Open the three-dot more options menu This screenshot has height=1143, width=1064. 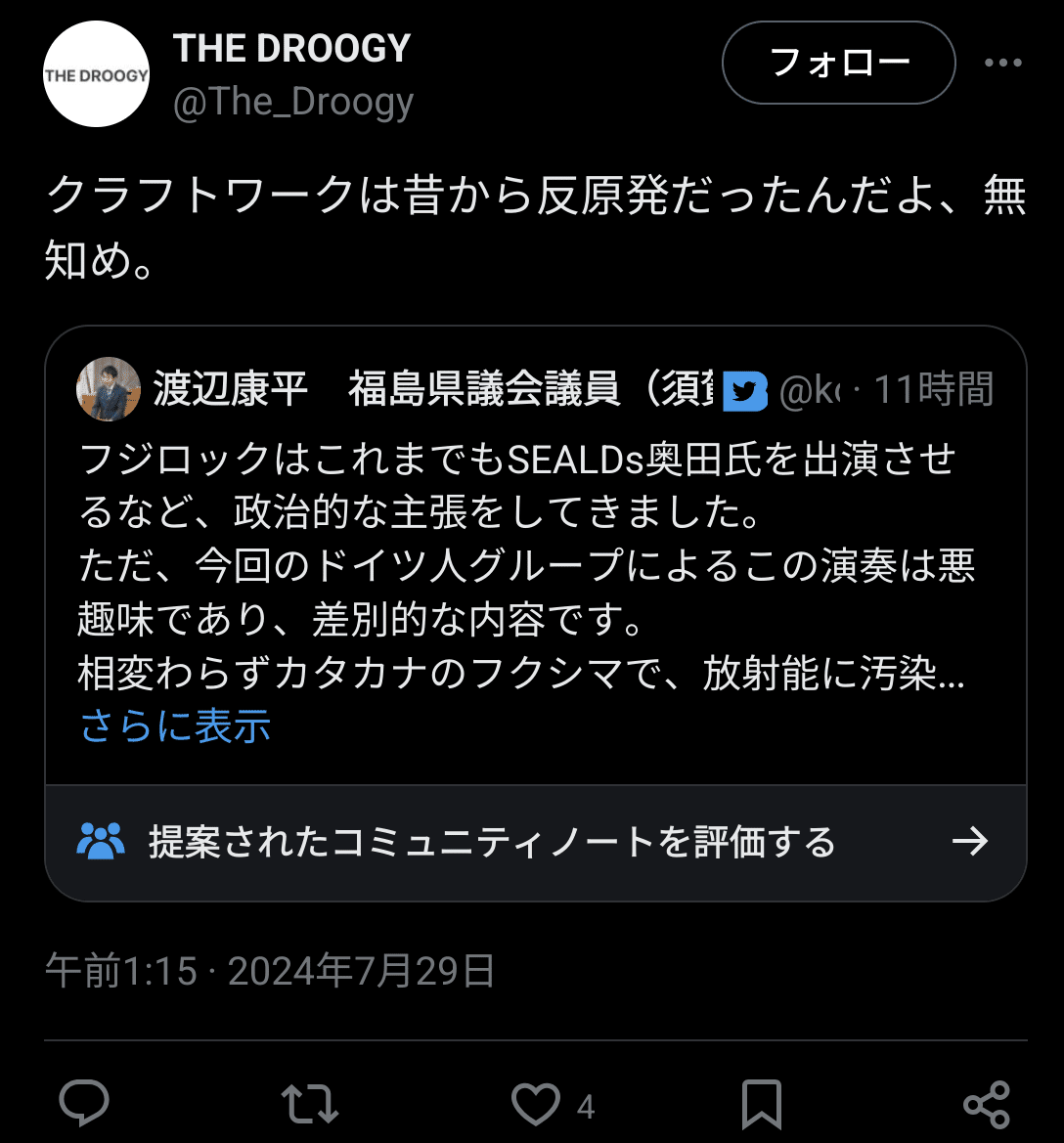tap(1003, 62)
